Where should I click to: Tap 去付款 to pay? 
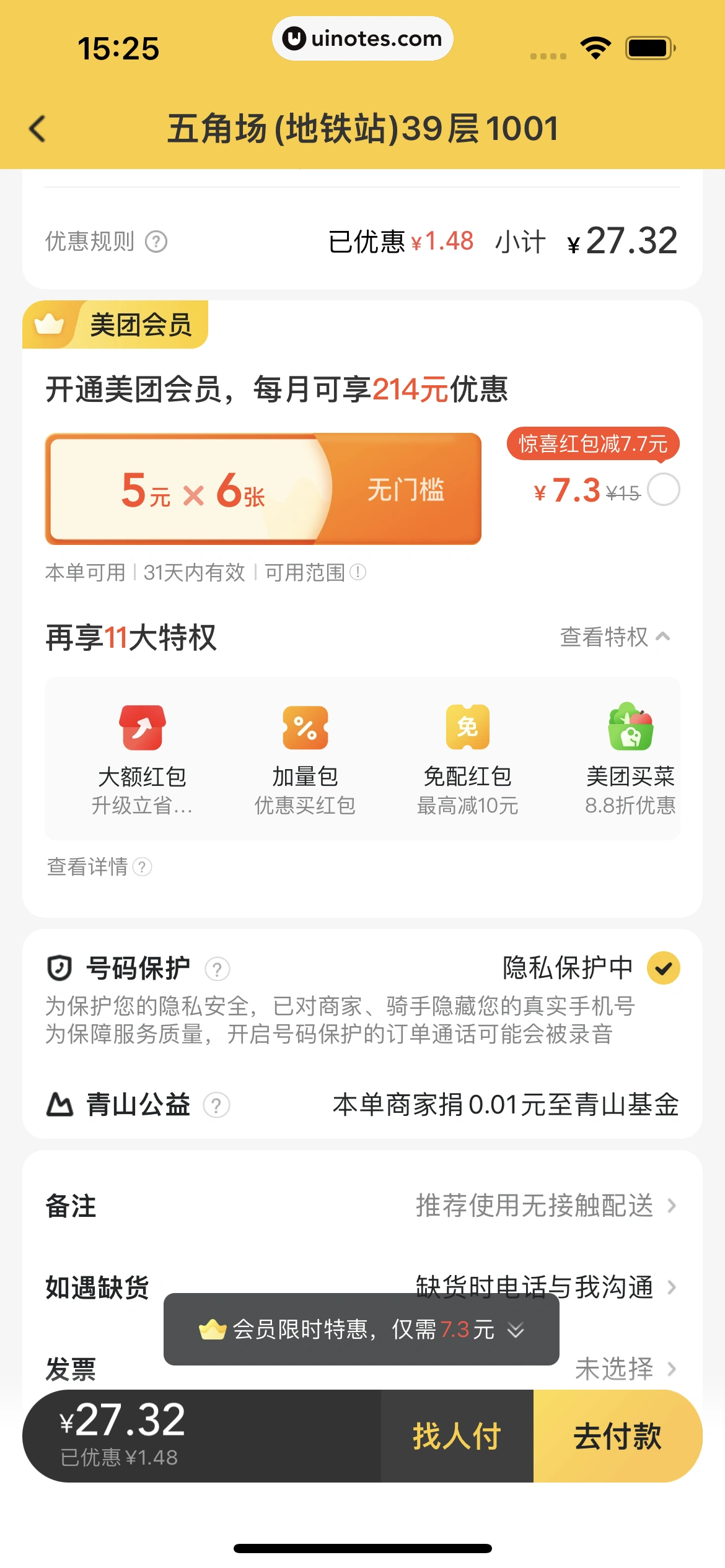617,1436
